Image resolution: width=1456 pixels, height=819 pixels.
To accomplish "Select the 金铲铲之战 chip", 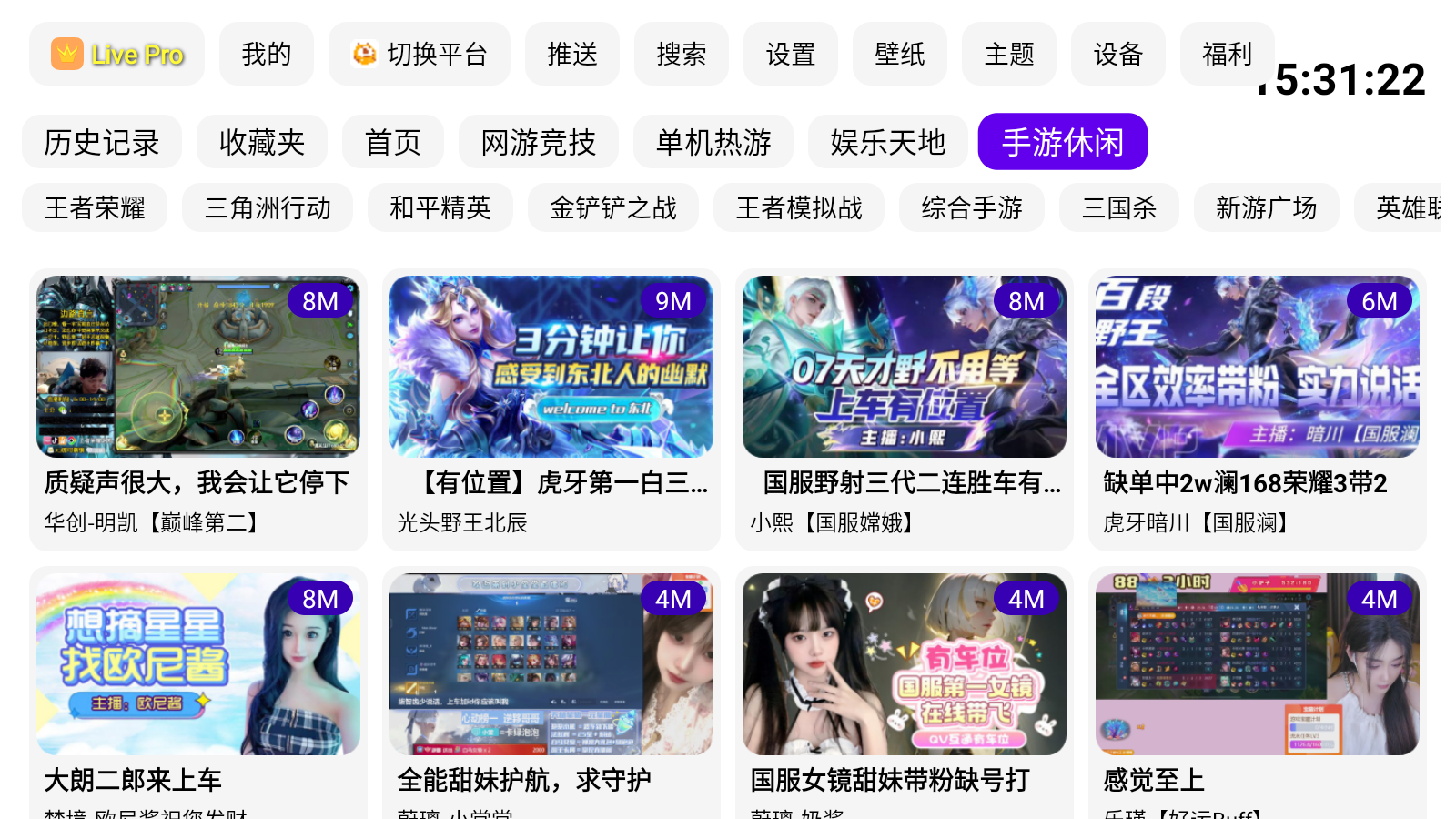I will [x=614, y=208].
